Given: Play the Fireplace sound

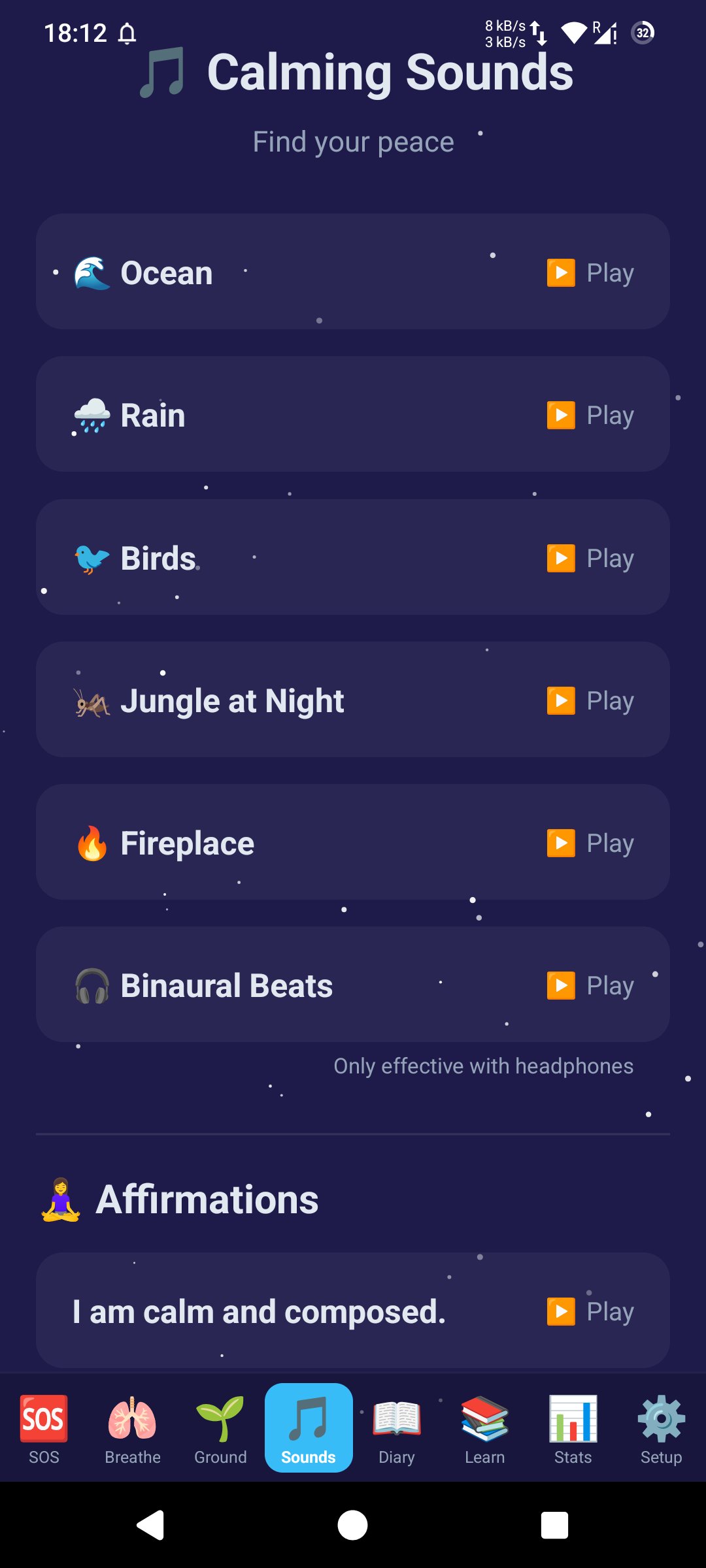Looking at the screenshot, I should 590,843.
